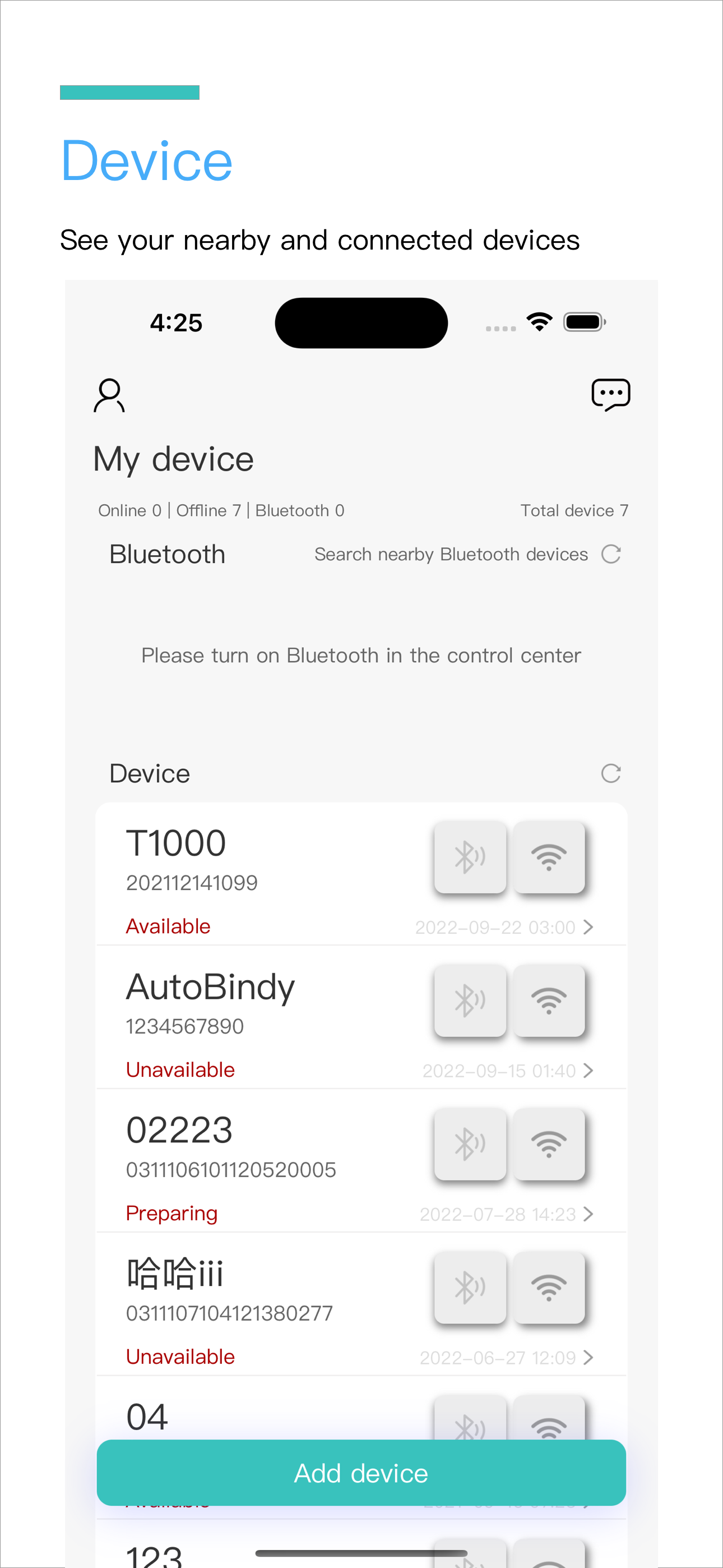Toggle Wi-Fi on device 哈哈iii
The width and height of the screenshot is (723, 1568).
point(549,1288)
